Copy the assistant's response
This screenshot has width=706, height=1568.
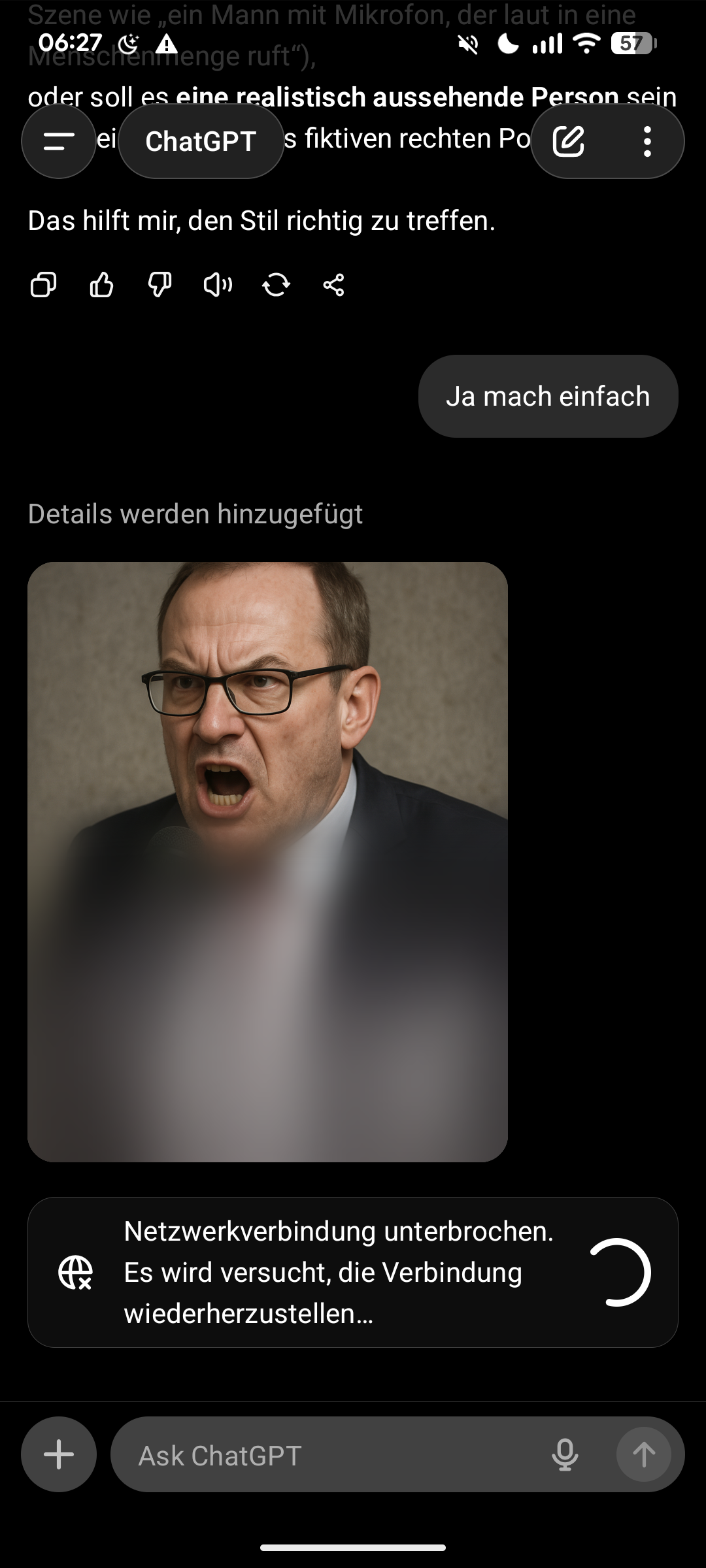(x=43, y=285)
